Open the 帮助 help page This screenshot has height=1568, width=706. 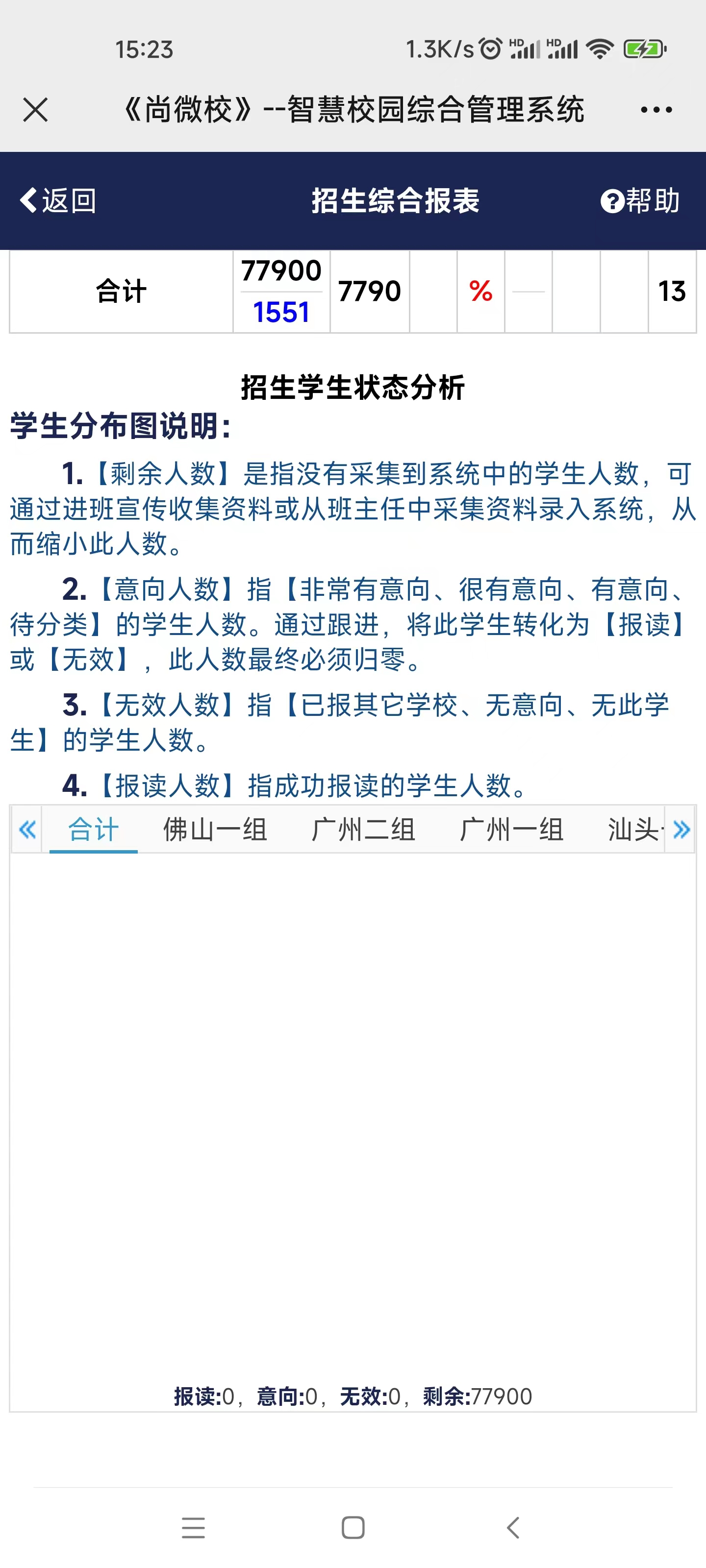coord(640,201)
